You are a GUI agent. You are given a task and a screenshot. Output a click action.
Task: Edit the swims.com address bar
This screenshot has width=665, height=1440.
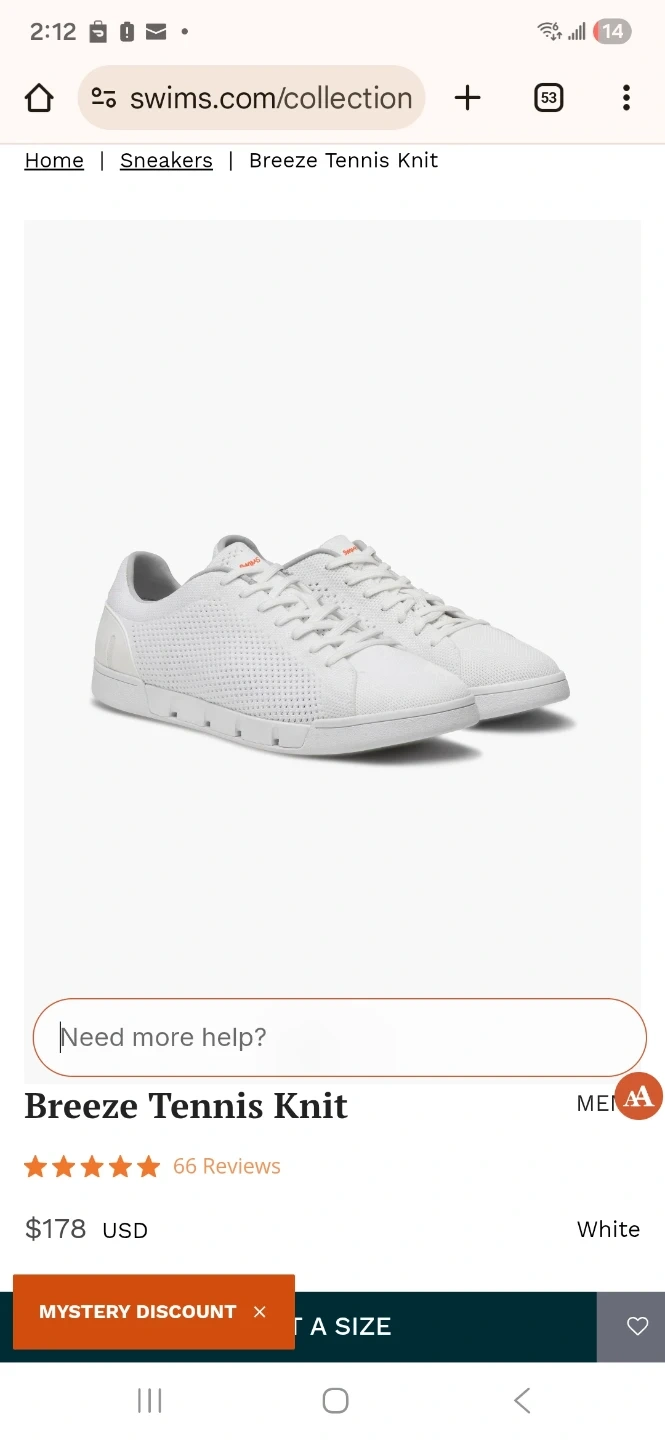(270, 98)
